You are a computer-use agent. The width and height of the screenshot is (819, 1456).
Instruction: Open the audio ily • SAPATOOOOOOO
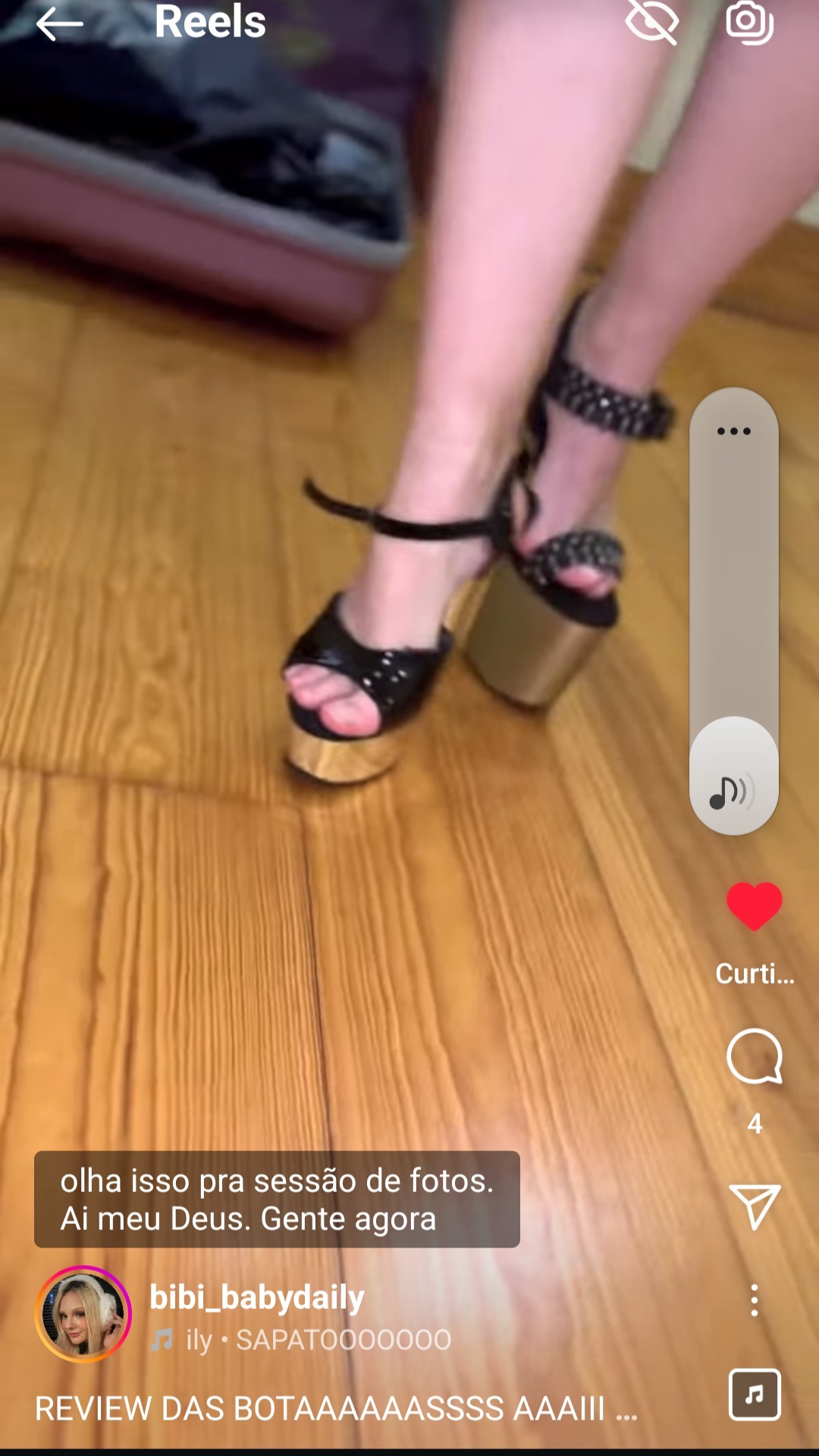(x=318, y=1340)
